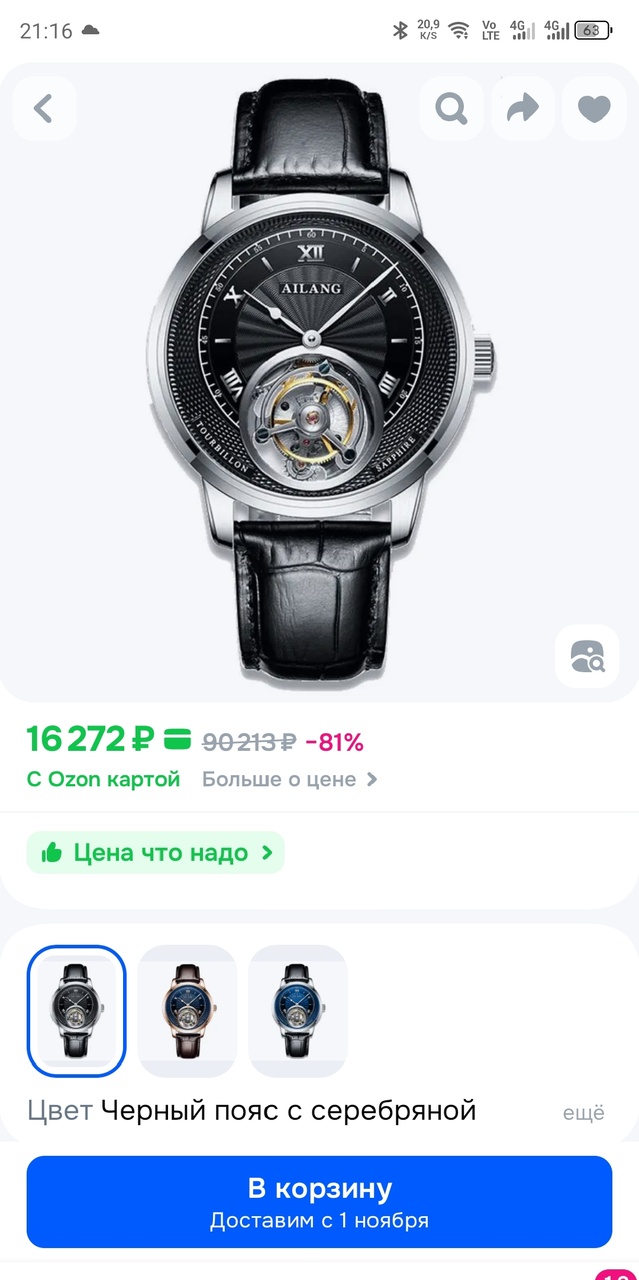Choose the brown strap rose-gold variant
The width and height of the screenshot is (639, 1280).
(x=187, y=1010)
